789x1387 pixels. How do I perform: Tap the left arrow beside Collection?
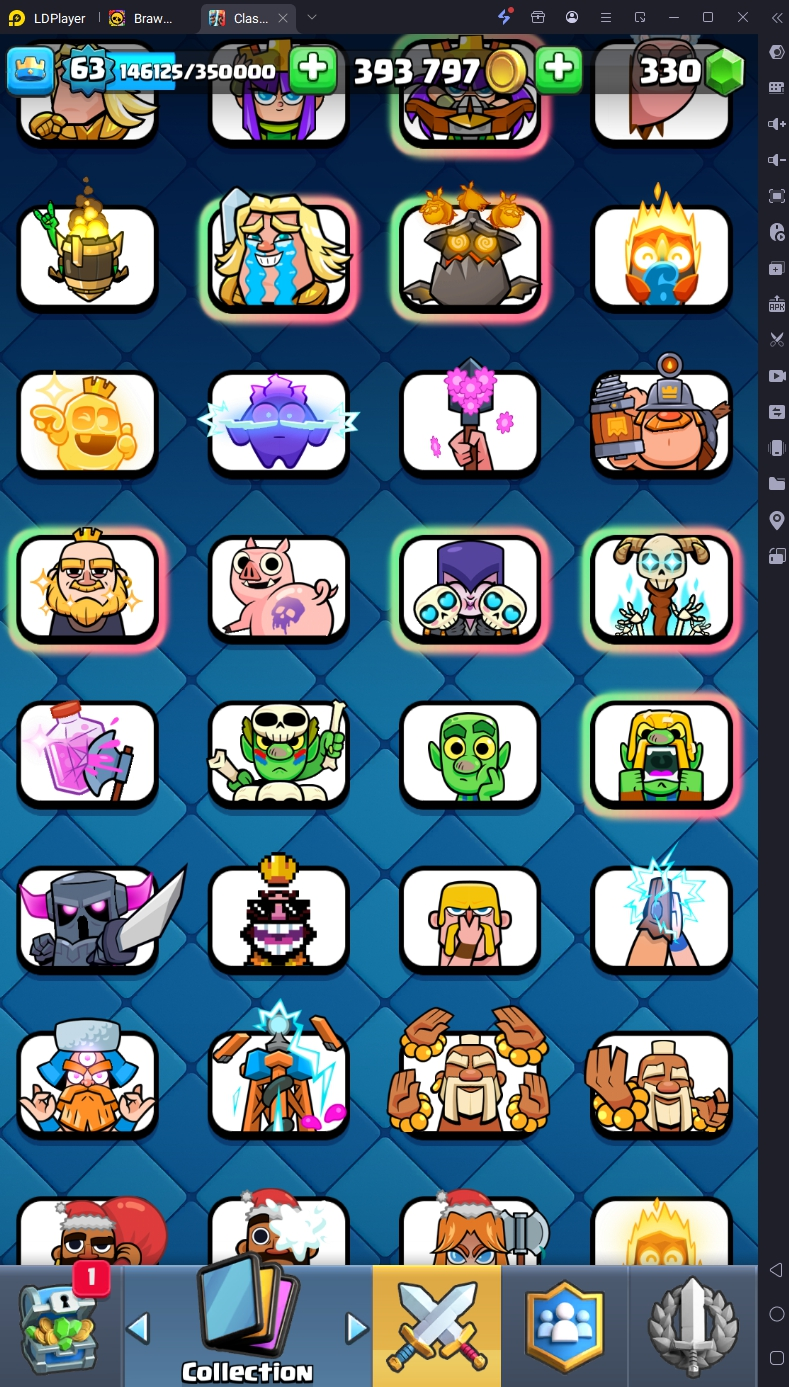point(139,1328)
